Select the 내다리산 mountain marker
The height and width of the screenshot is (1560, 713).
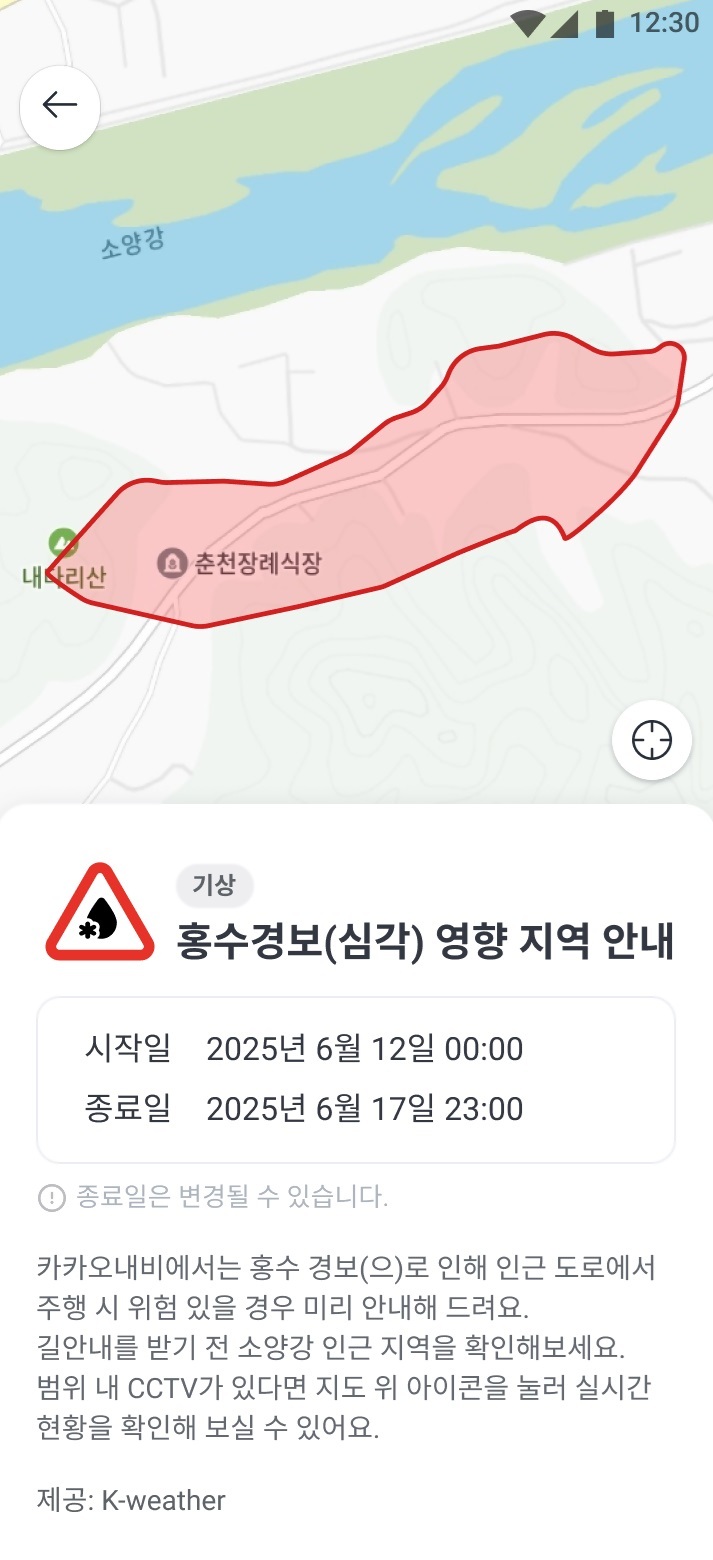click(64, 544)
